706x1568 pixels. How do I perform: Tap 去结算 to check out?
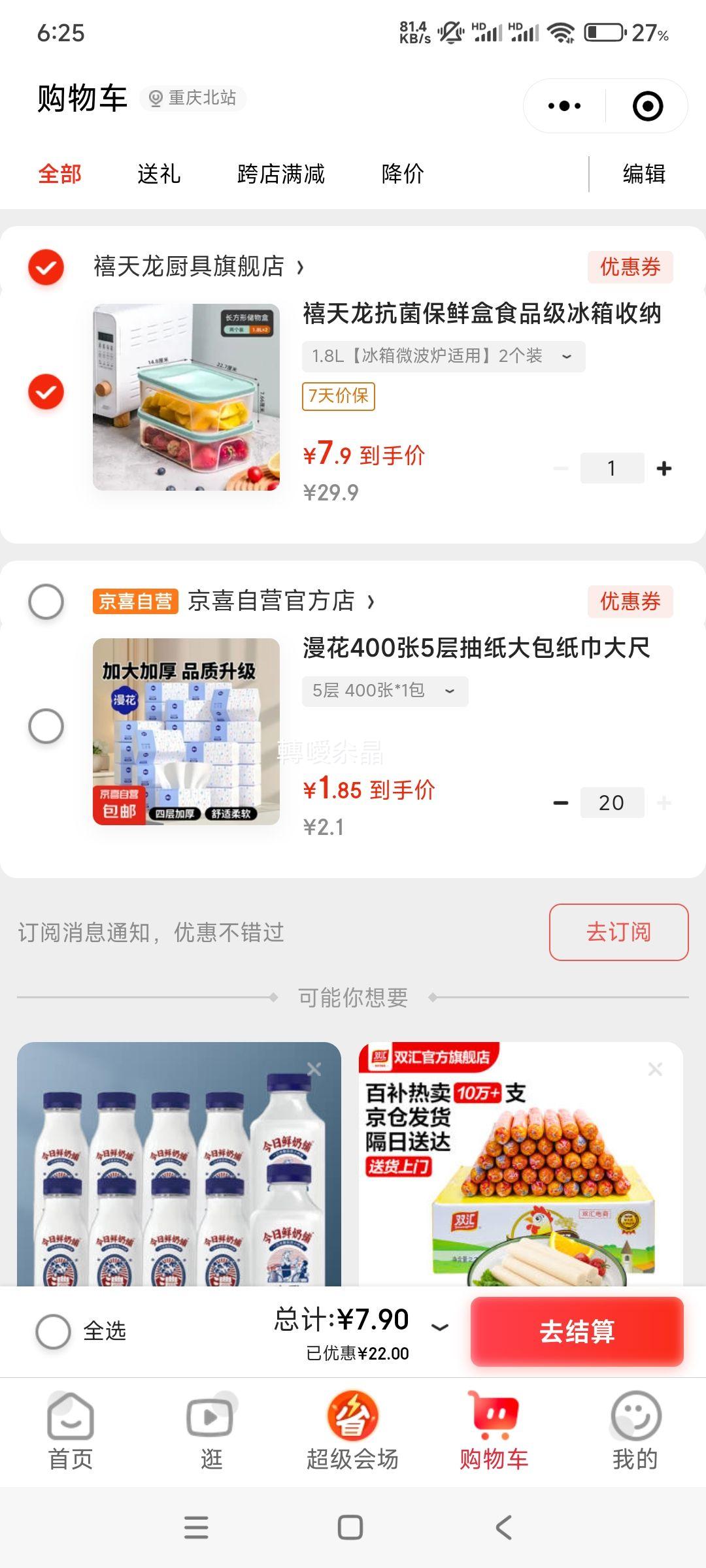577,1331
